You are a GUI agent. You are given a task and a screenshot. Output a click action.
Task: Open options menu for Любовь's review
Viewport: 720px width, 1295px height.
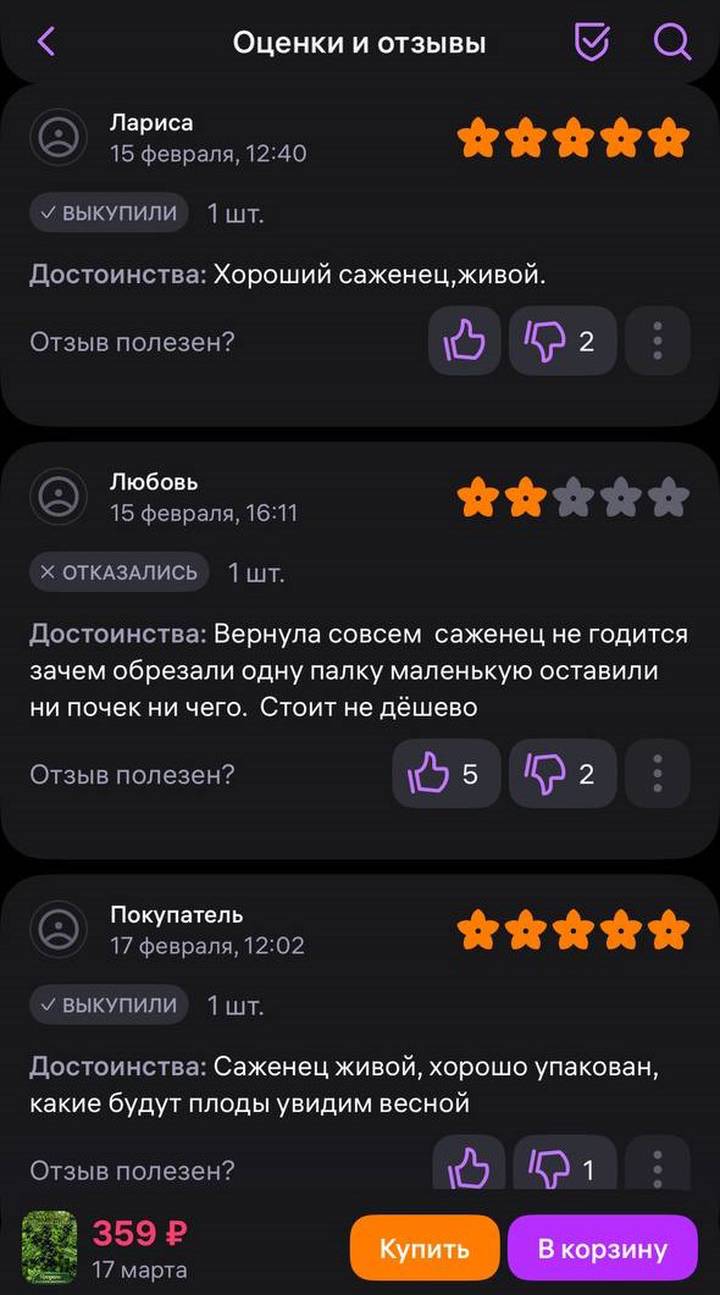657,773
